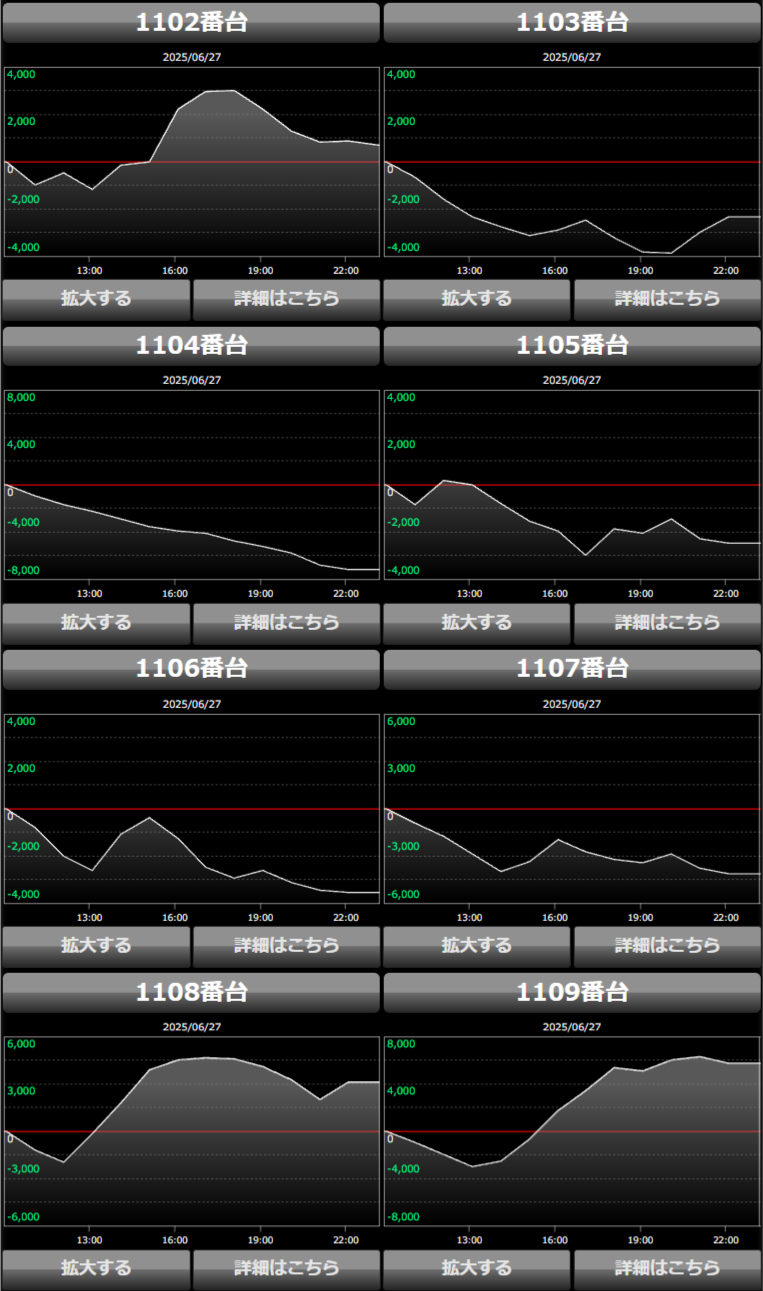
Task: Tap 拡大する under machine 1106
Action: tap(96, 945)
